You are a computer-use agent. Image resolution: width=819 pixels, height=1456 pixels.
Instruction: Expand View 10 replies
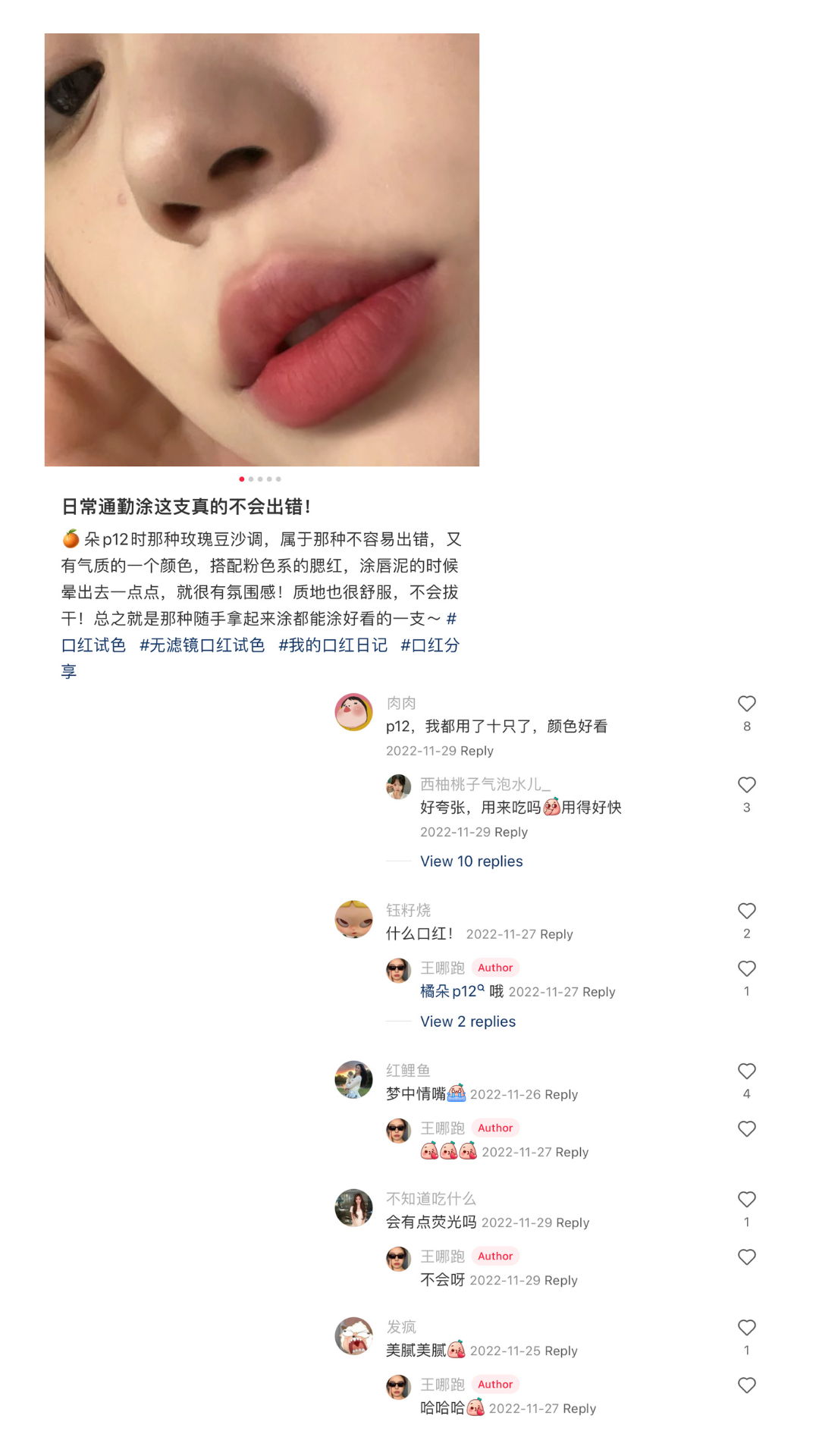click(471, 861)
